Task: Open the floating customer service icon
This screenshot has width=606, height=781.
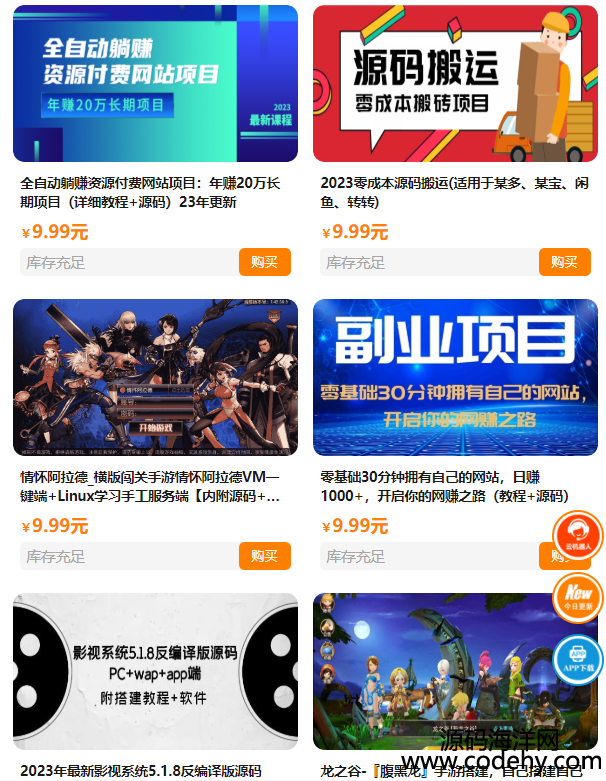Action: (x=578, y=537)
